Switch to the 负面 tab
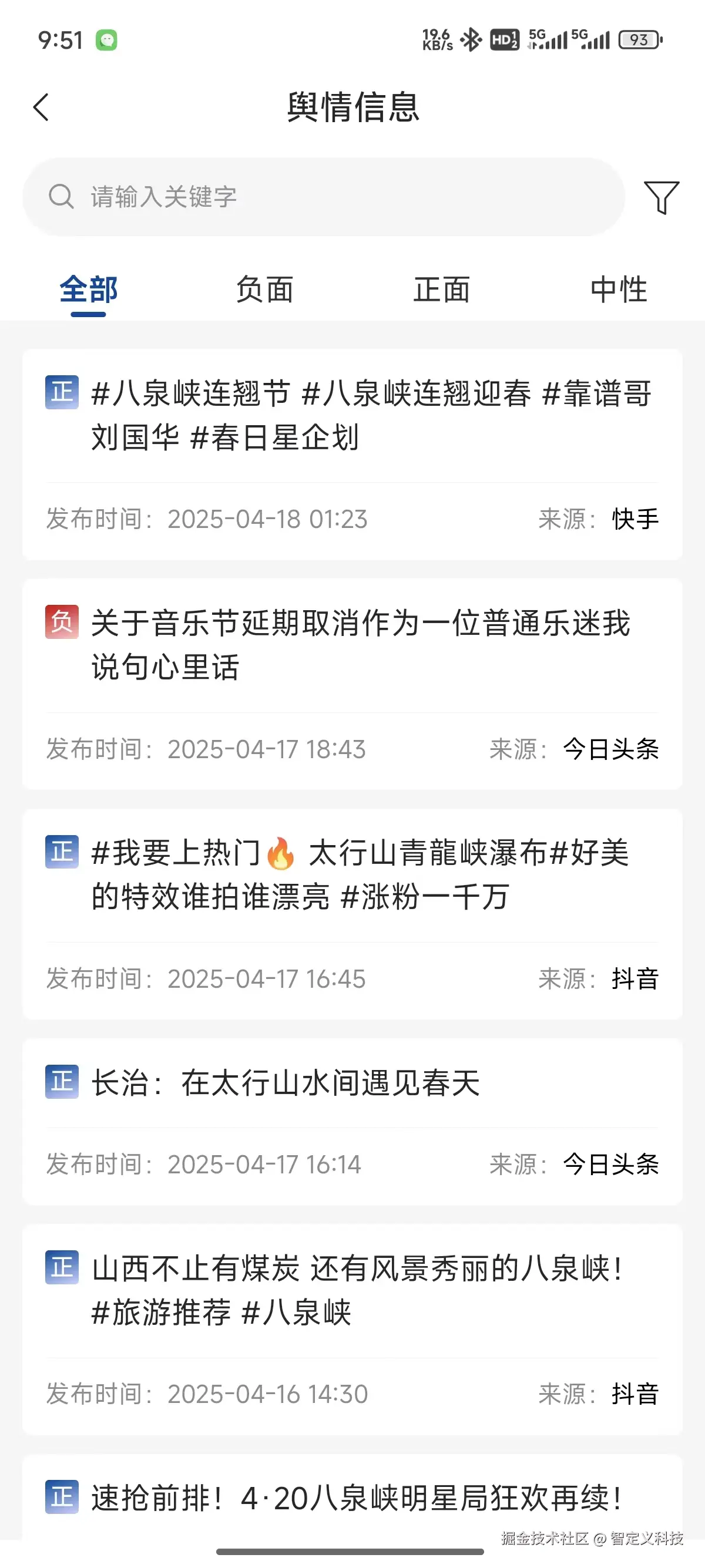This screenshot has height=1568, width=705. pos(265,290)
